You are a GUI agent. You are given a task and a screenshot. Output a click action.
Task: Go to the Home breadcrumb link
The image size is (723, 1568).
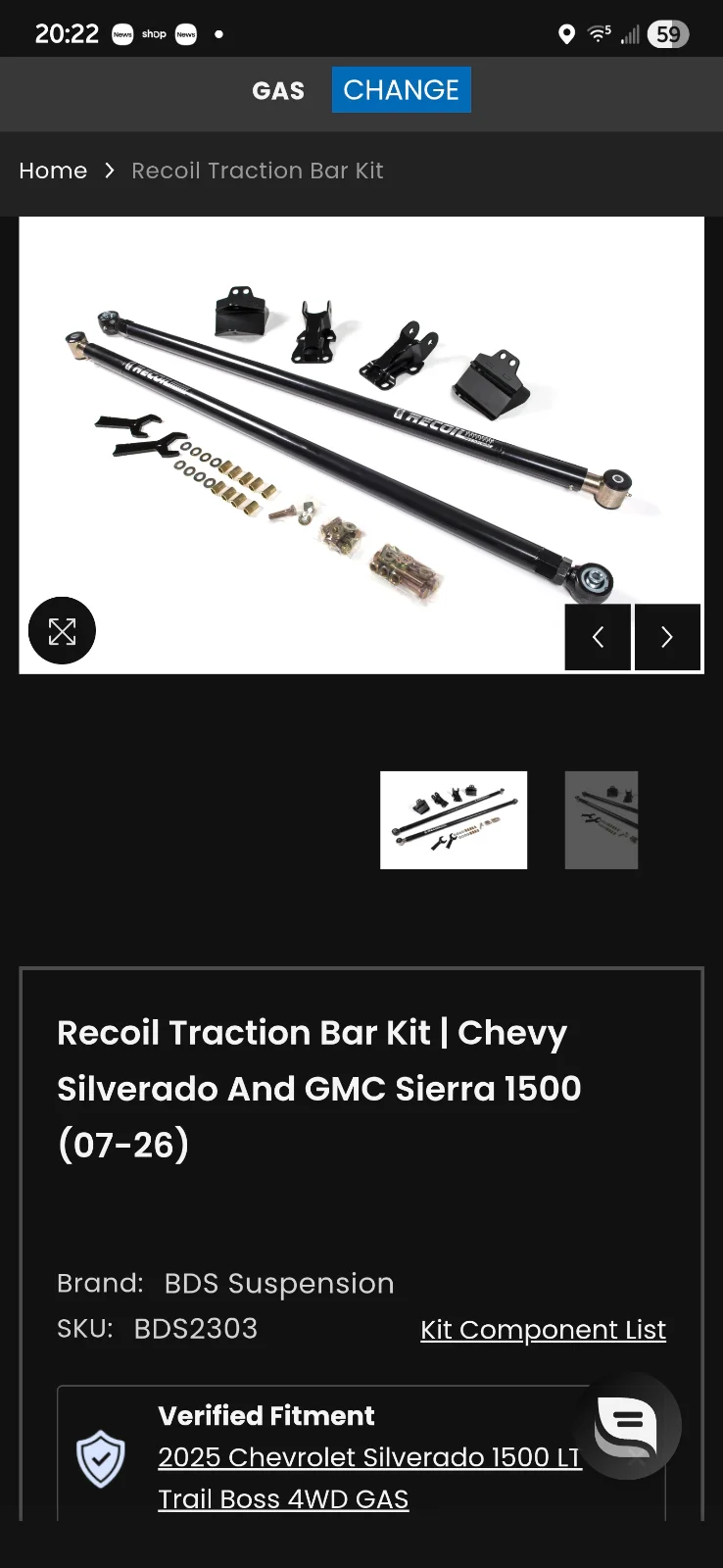(x=53, y=171)
